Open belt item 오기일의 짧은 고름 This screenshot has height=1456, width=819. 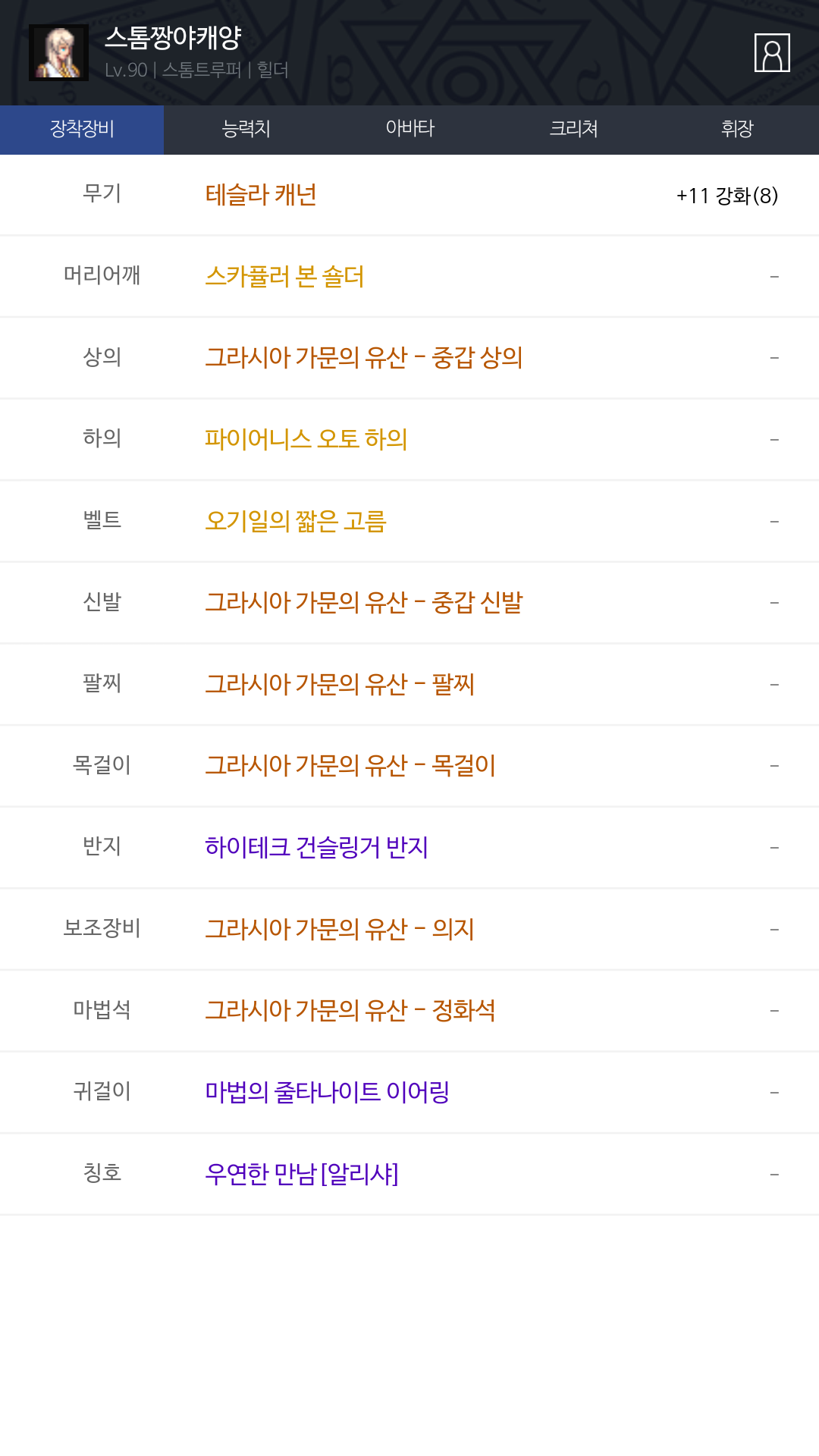pos(296,521)
